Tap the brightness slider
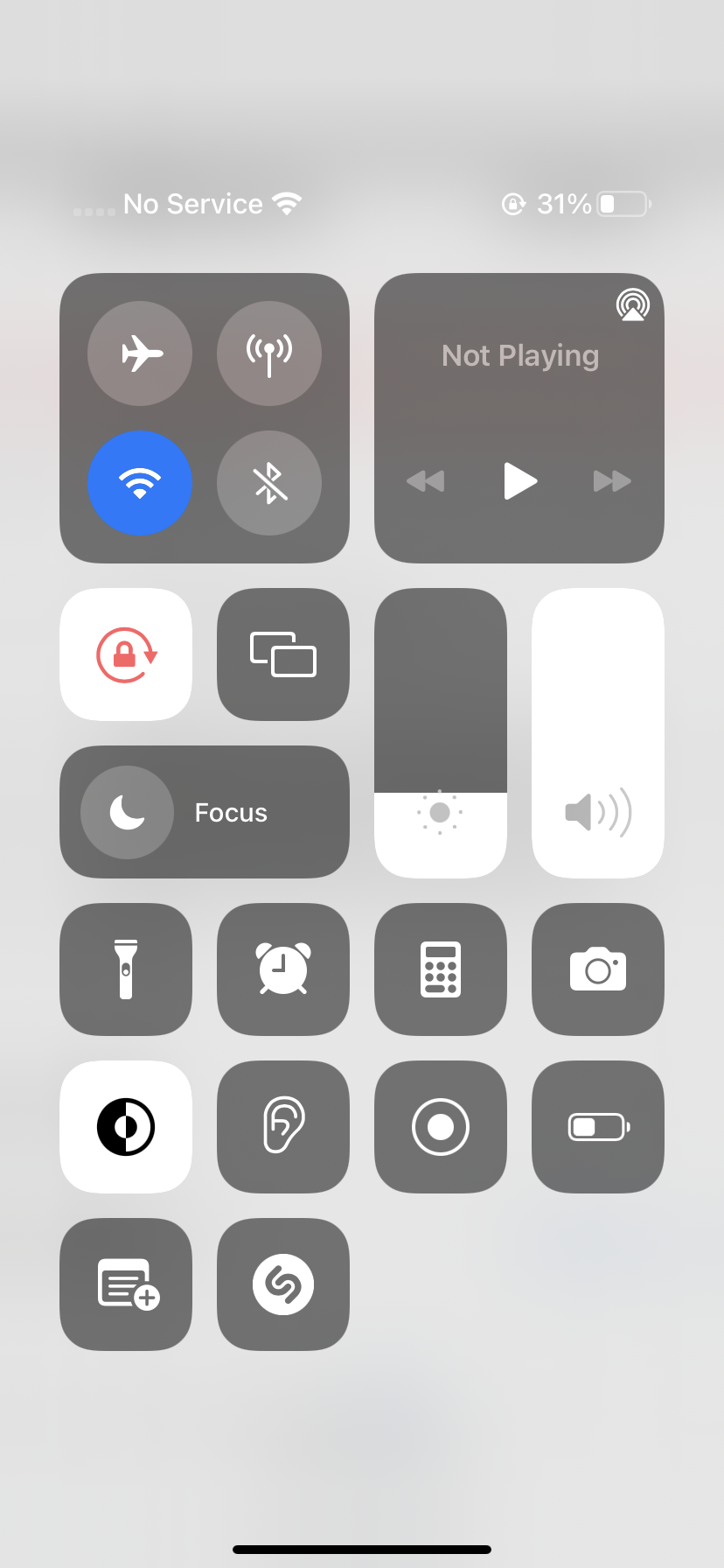This screenshot has width=724, height=1568. [x=441, y=733]
